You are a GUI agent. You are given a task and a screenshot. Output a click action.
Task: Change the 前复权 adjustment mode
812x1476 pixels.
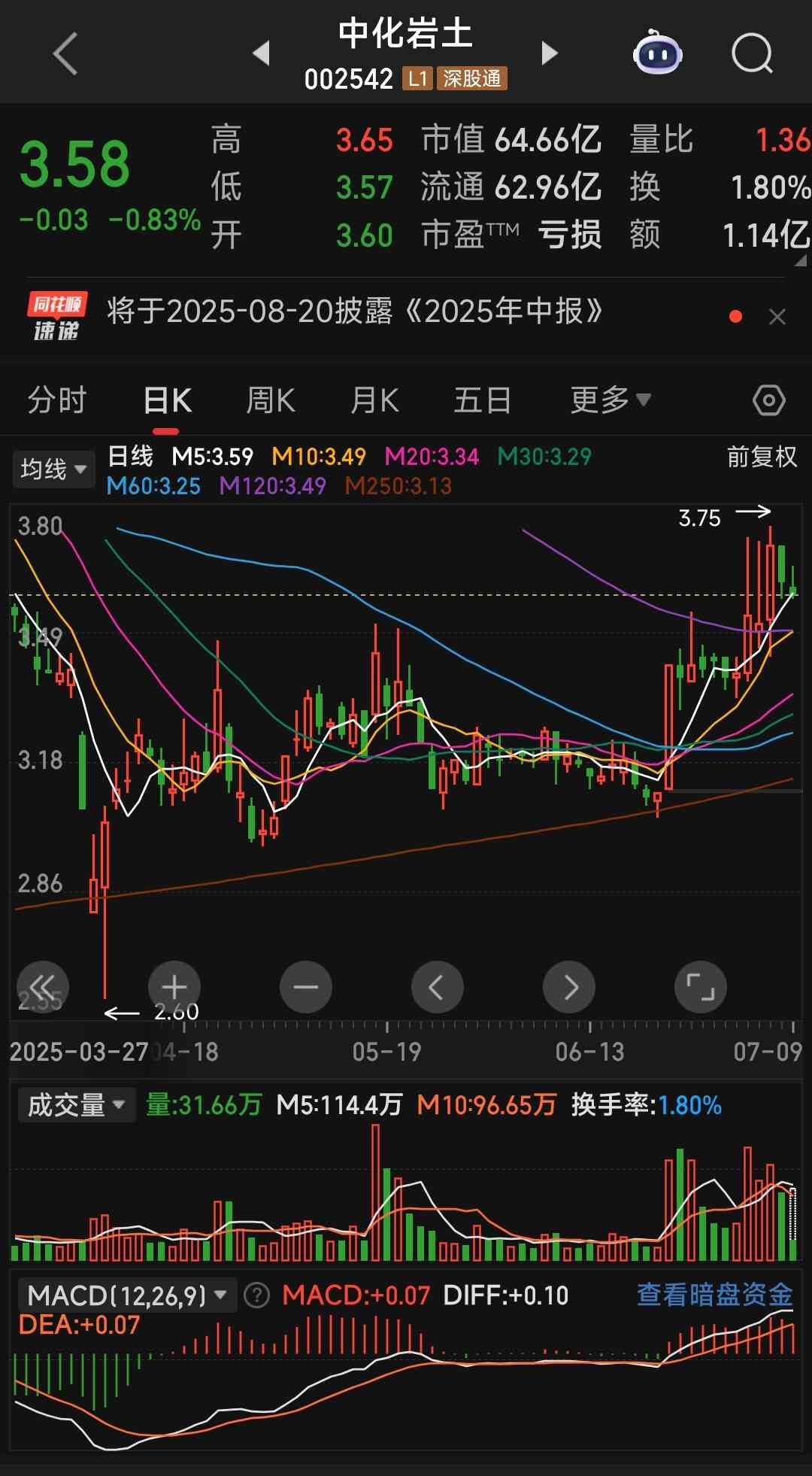(761, 457)
